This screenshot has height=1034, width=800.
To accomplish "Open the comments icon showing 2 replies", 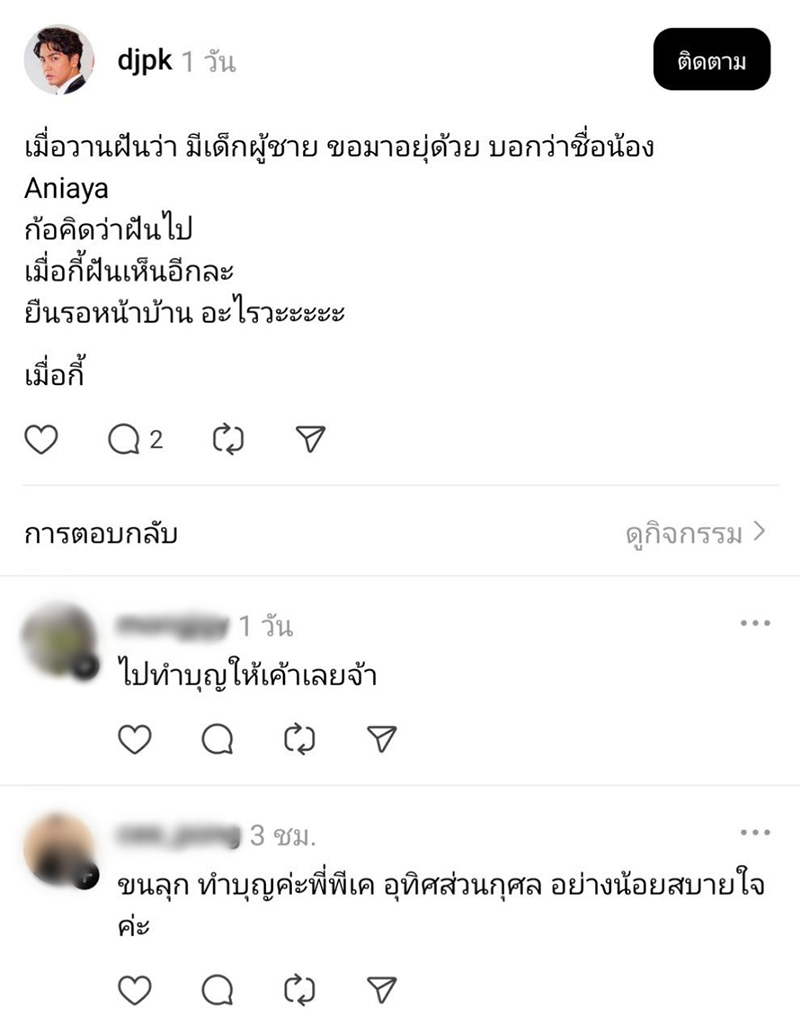I will 127,438.
